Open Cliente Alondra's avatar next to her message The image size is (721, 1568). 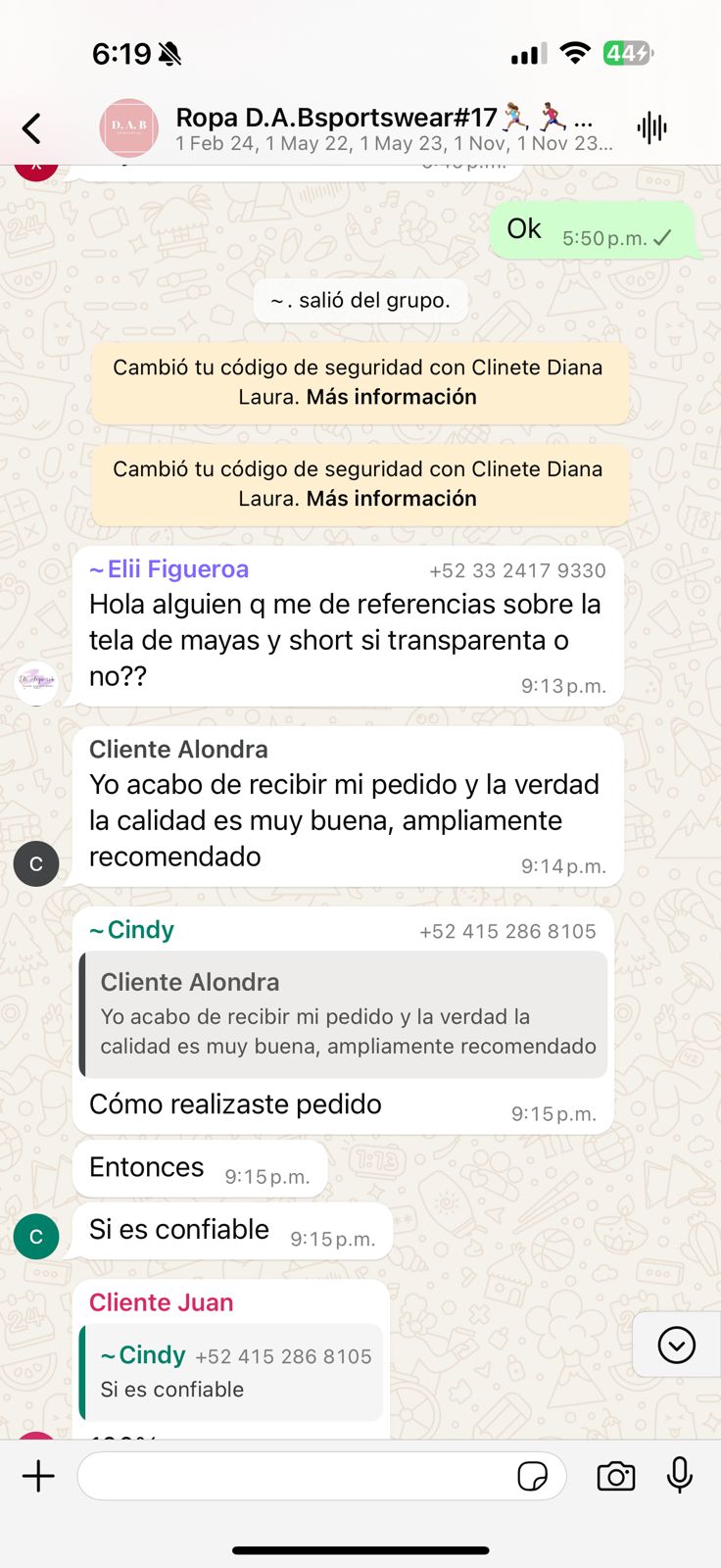click(x=36, y=863)
